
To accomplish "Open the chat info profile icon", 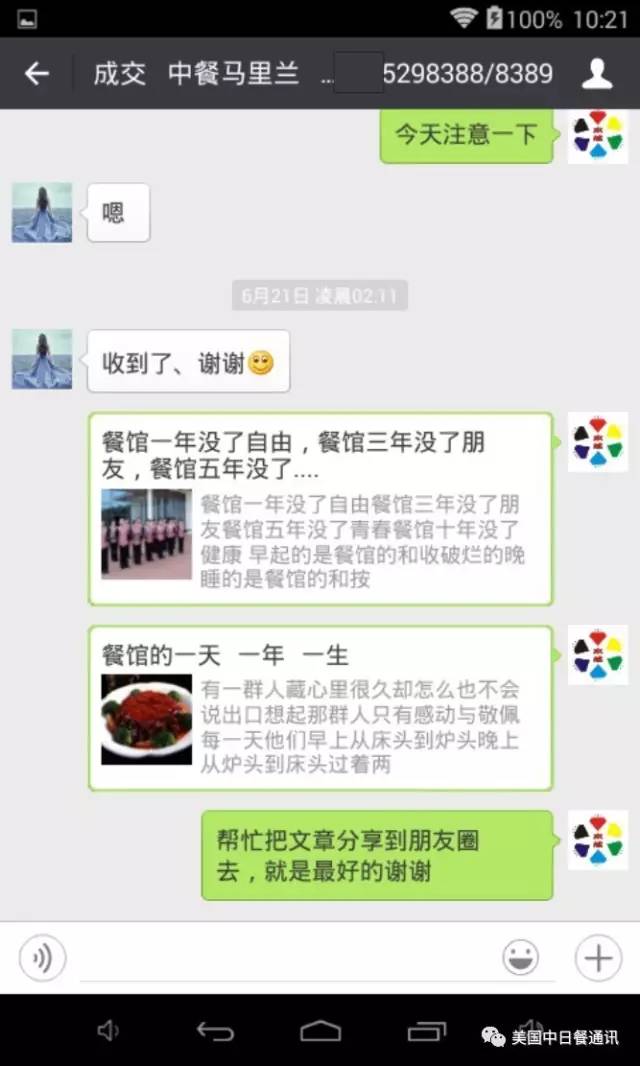I will [x=597, y=73].
